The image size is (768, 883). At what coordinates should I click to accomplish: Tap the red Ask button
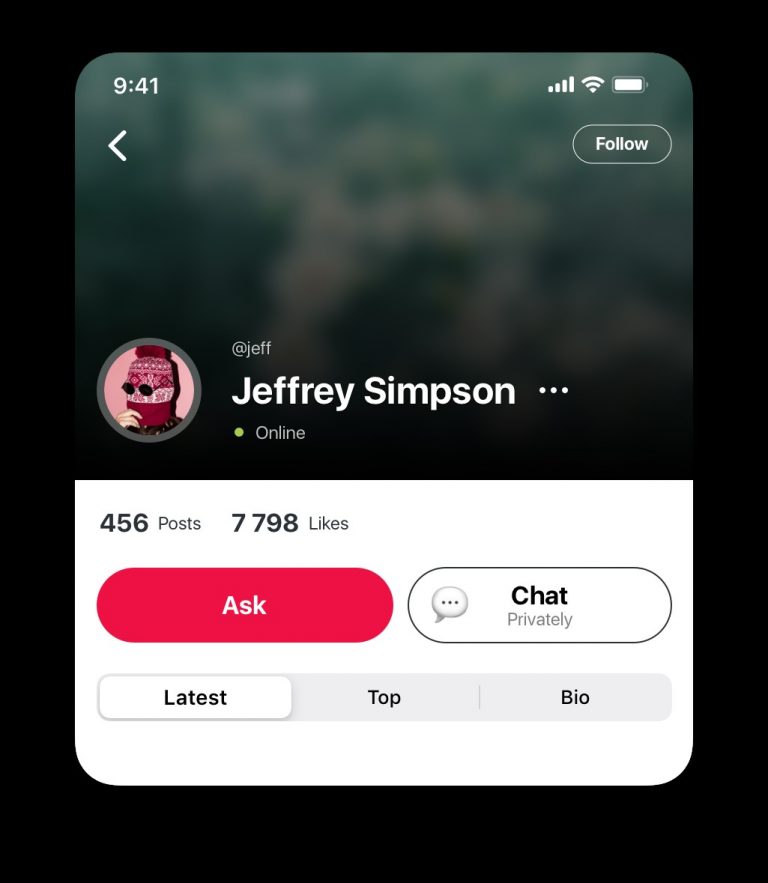(x=244, y=605)
